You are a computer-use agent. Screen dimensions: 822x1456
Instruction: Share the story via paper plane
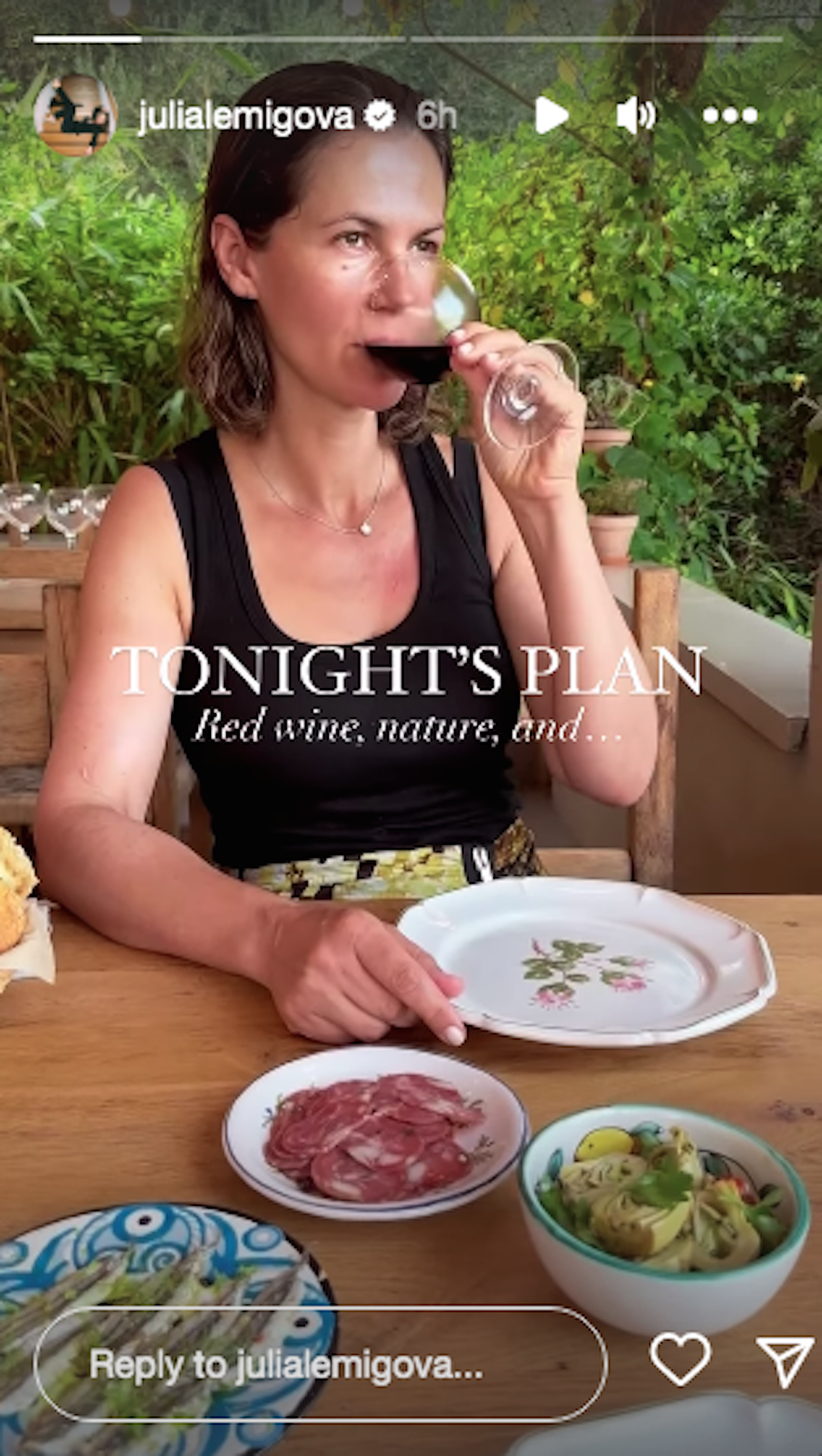tap(784, 1361)
